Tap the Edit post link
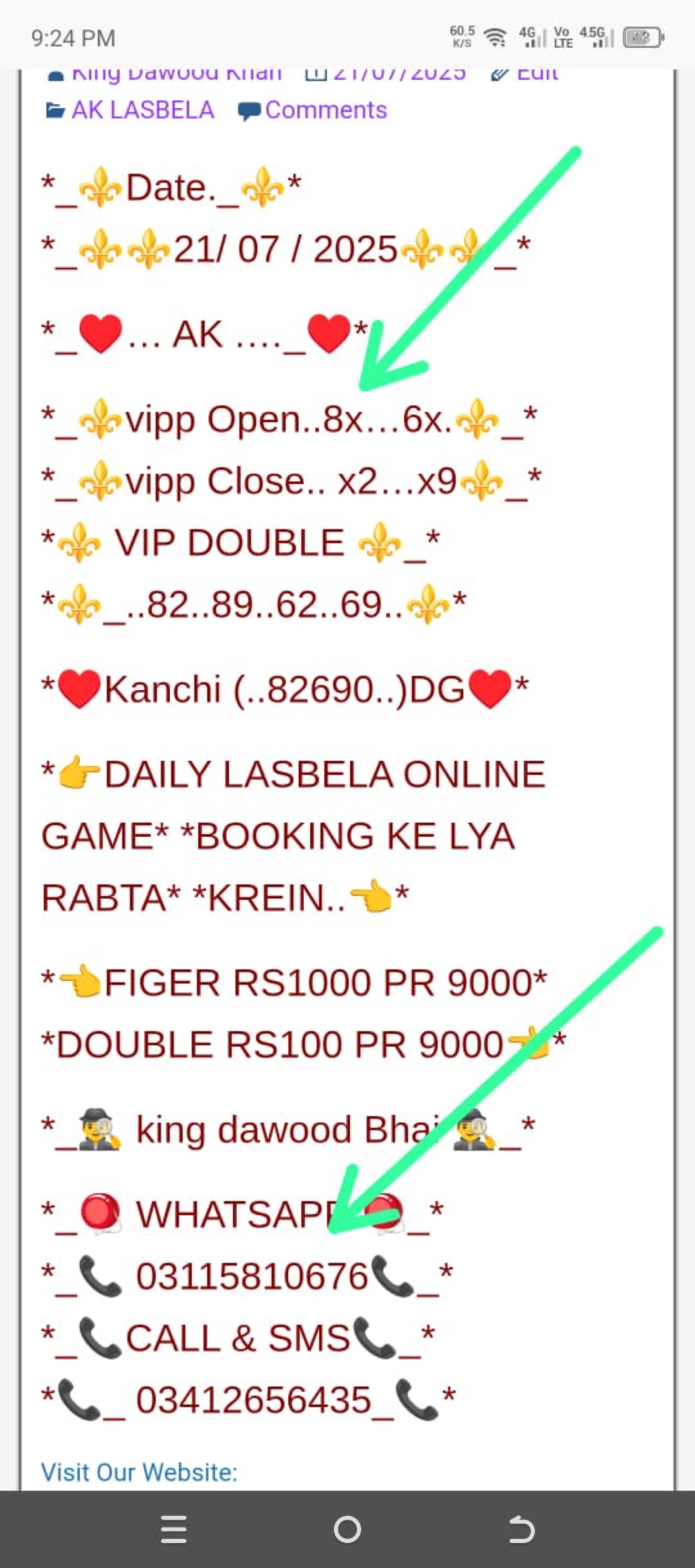 click(x=536, y=75)
